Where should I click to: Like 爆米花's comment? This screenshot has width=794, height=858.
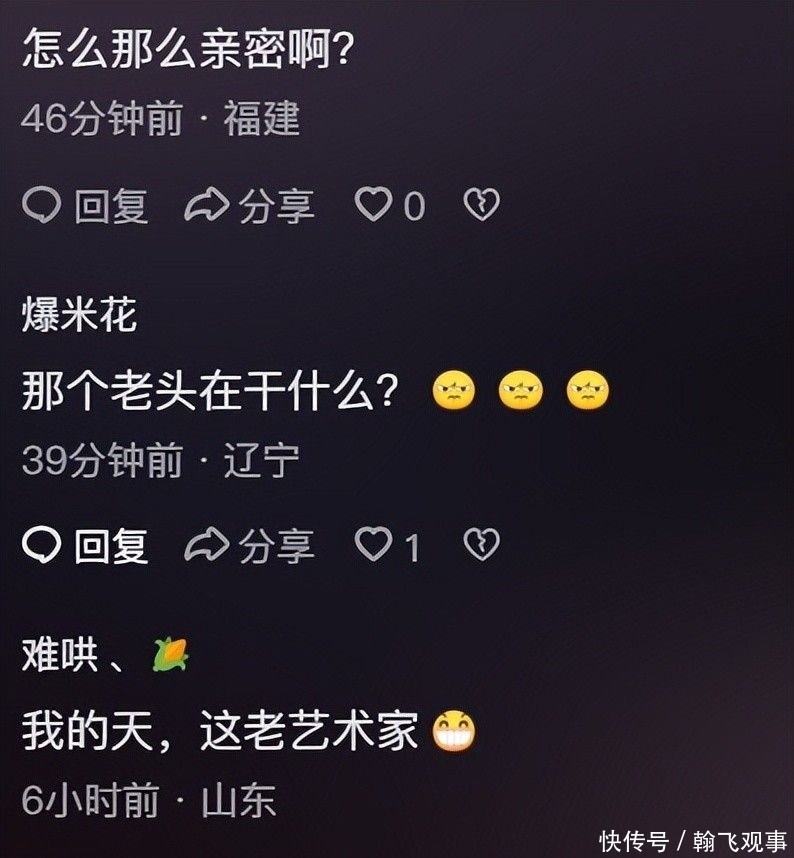pos(375,546)
